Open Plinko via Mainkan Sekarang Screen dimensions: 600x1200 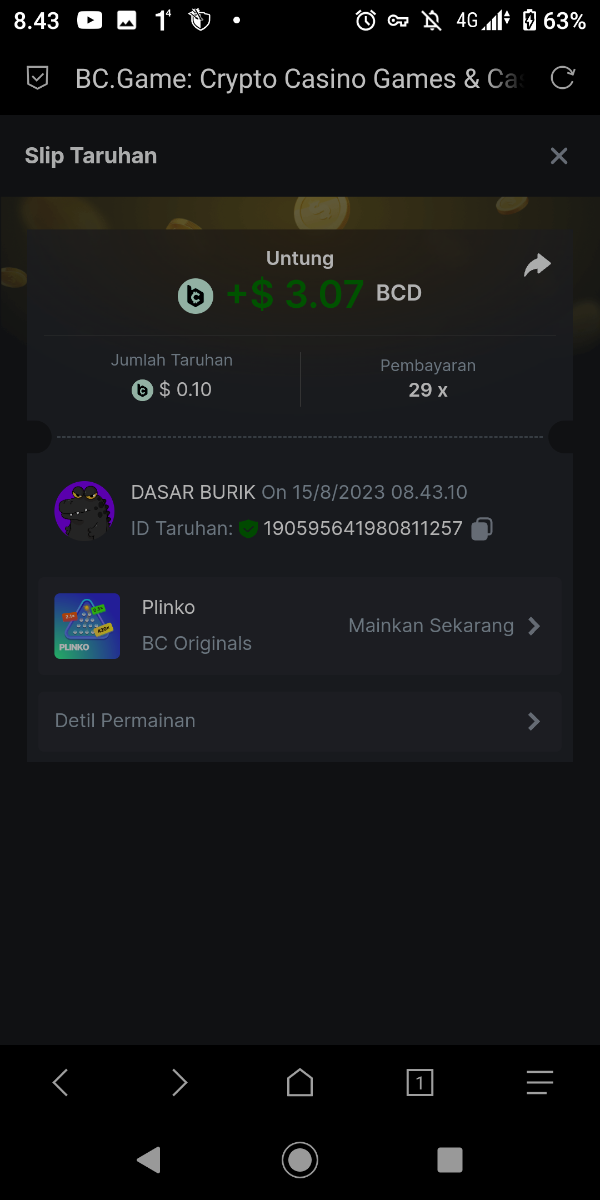[x=444, y=626]
